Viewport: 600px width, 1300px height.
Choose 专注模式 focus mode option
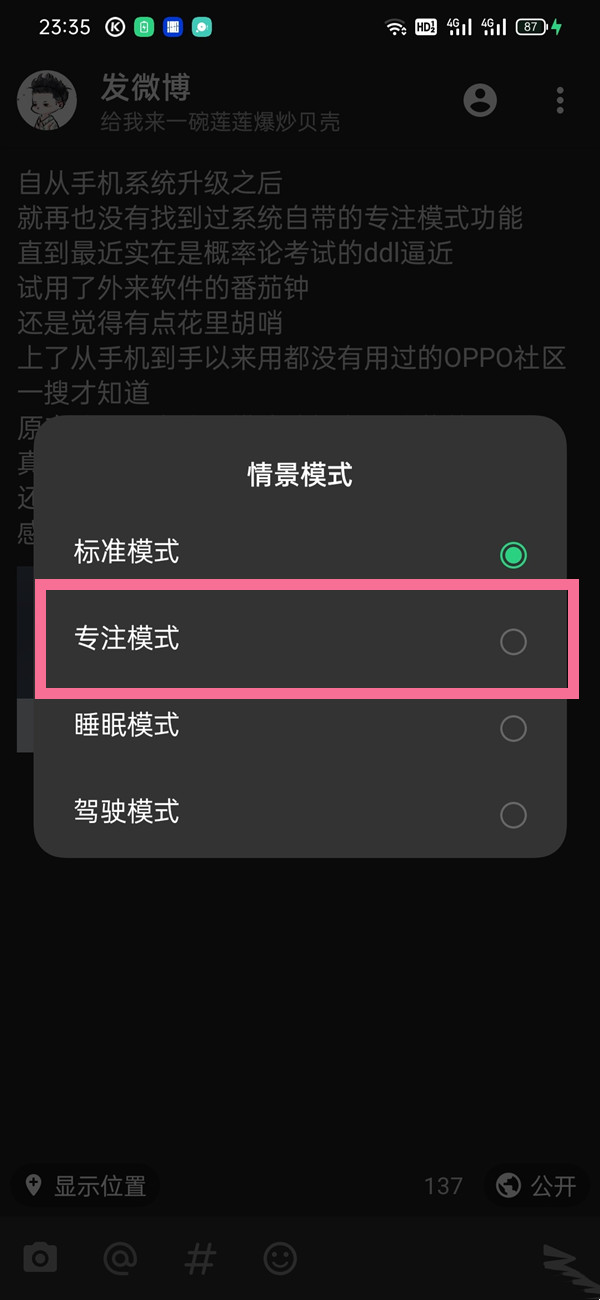coord(300,641)
